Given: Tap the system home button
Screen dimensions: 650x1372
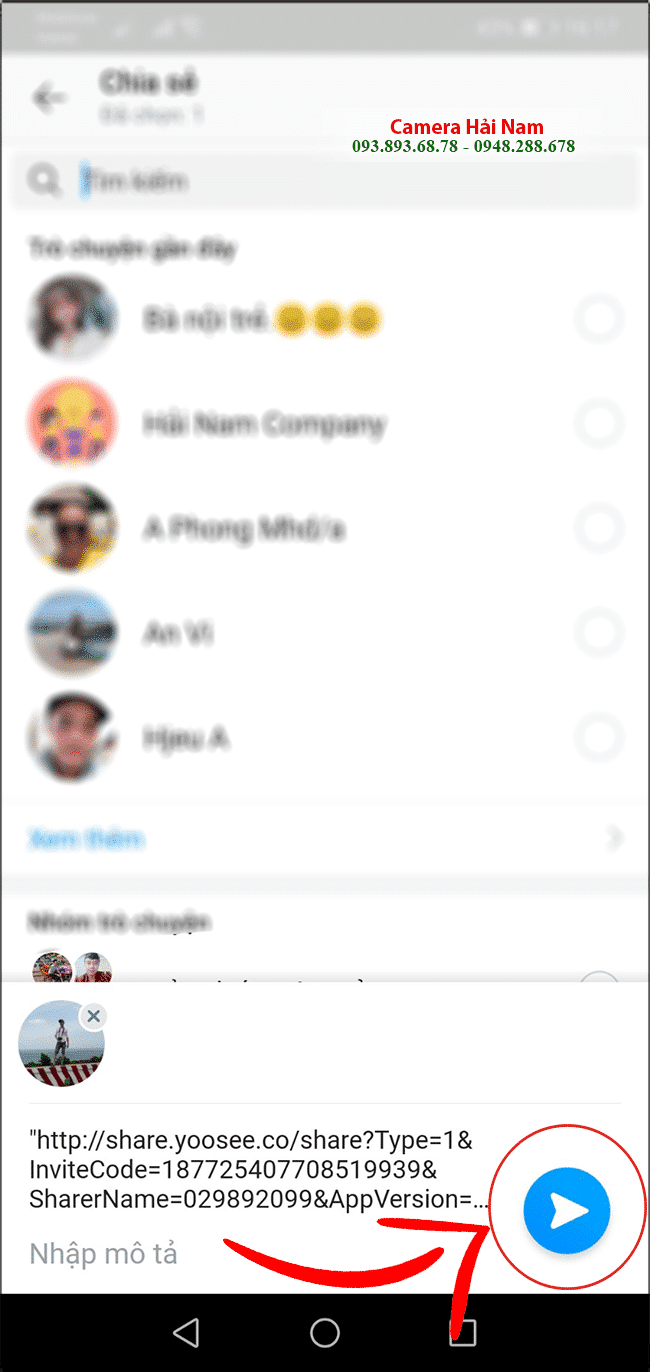Looking at the screenshot, I should point(325,1332).
